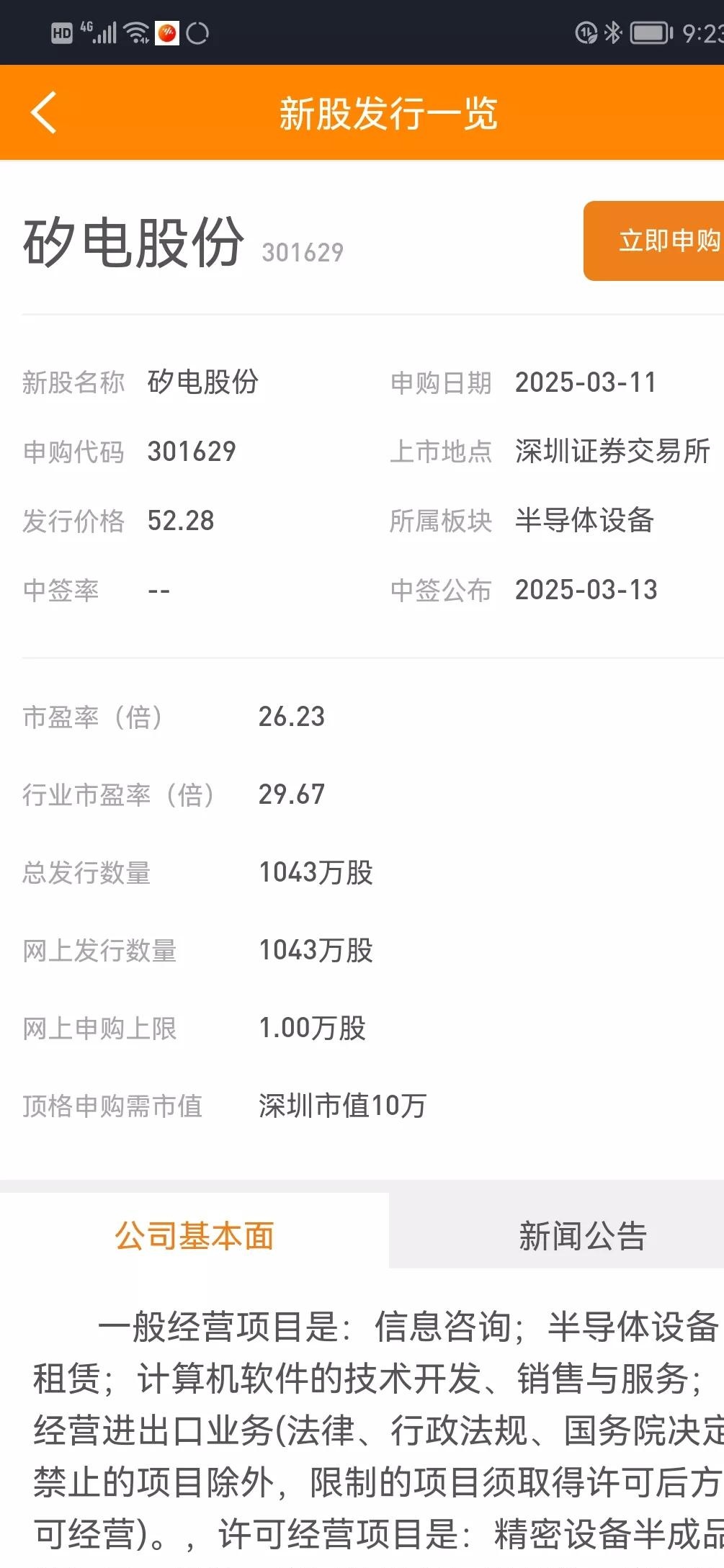Tap the HD indicator icon

click(61, 32)
